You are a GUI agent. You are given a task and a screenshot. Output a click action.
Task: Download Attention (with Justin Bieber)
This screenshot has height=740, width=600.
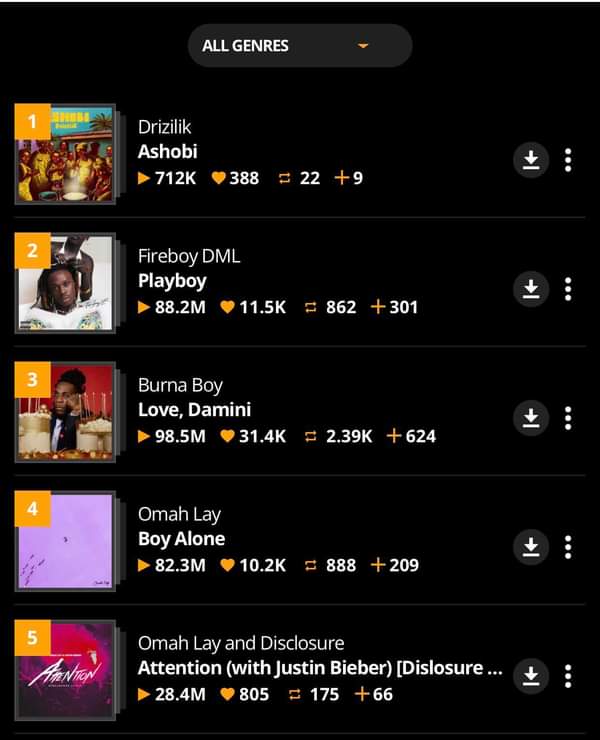(x=531, y=676)
